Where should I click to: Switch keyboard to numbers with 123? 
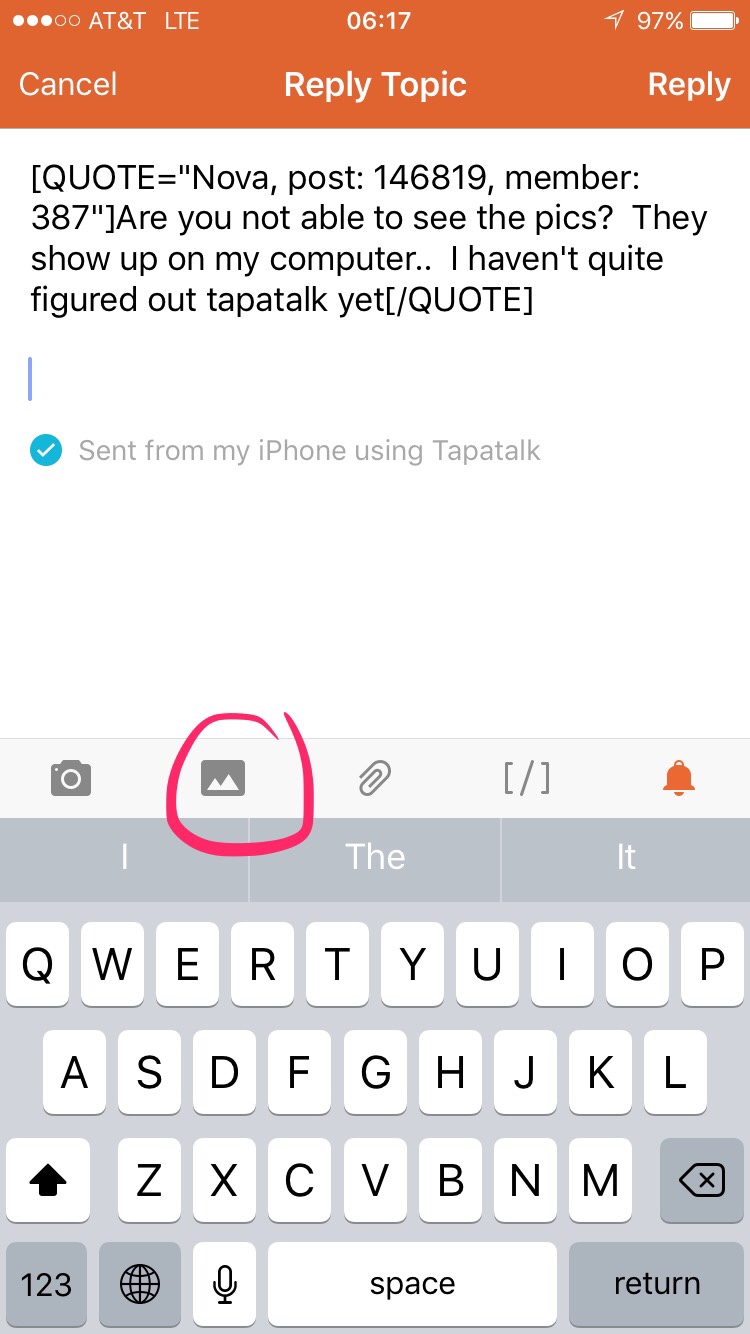point(46,1284)
